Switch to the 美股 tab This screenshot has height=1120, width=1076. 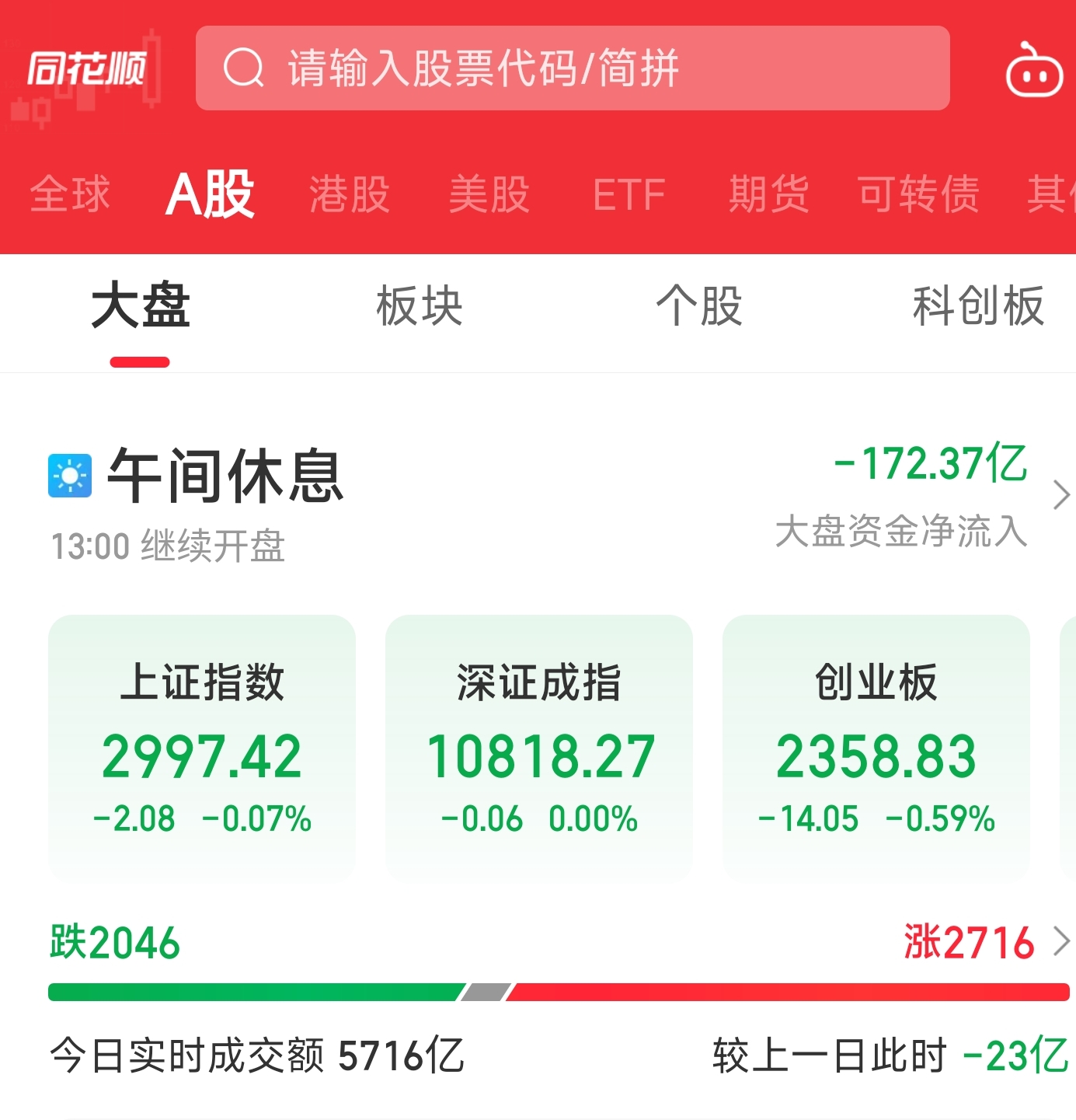tap(489, 194)
